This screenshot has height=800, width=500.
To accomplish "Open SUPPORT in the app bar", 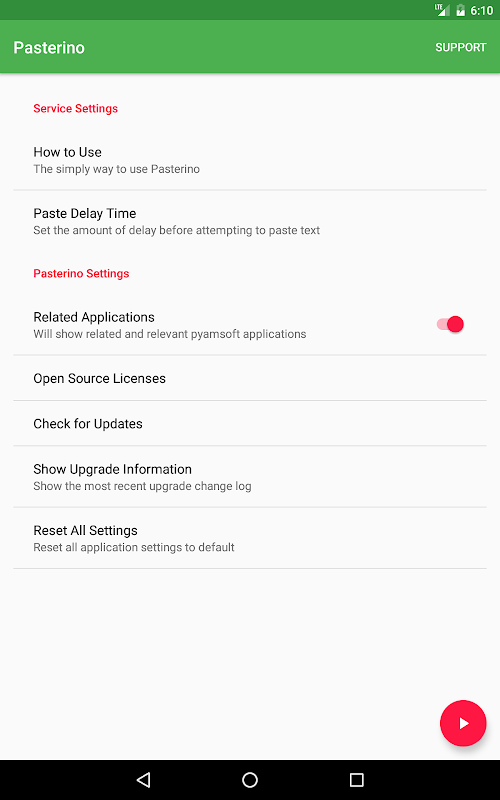I will (460, 47).
